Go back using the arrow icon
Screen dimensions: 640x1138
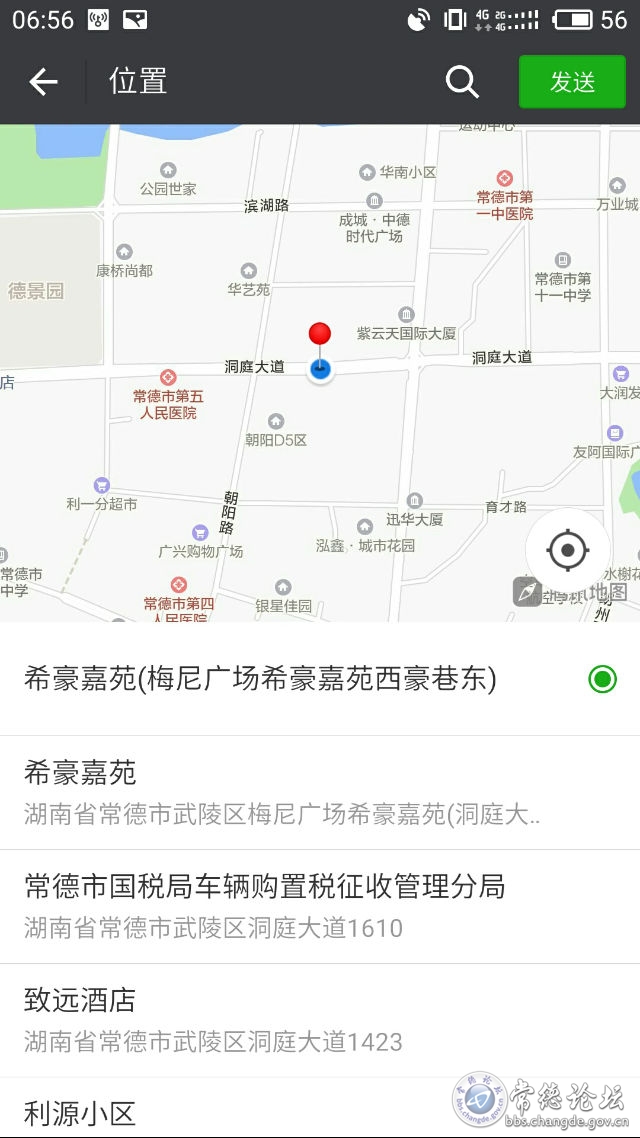tap(43, 82)
